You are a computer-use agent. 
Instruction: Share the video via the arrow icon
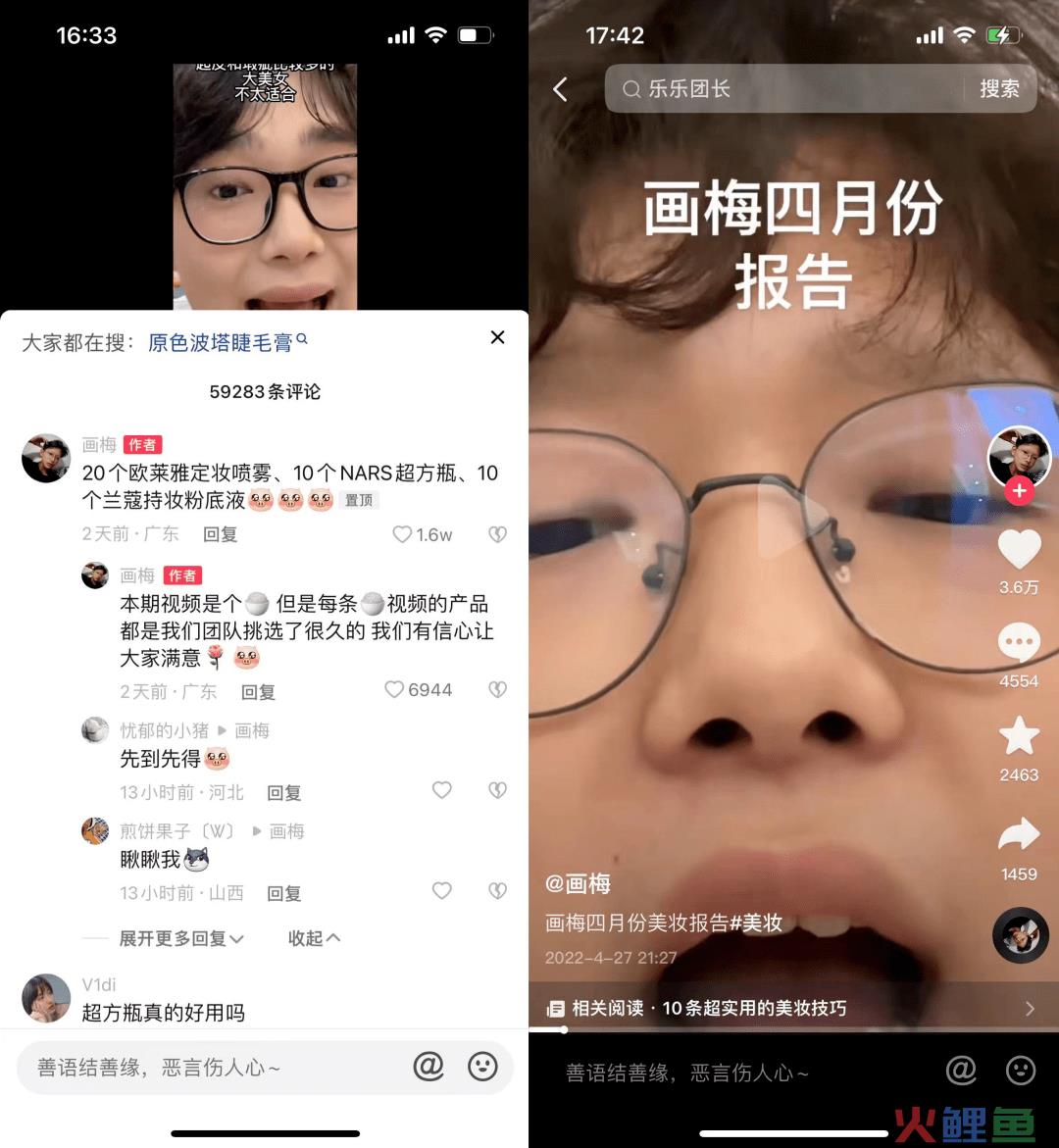pos(1019,835)
